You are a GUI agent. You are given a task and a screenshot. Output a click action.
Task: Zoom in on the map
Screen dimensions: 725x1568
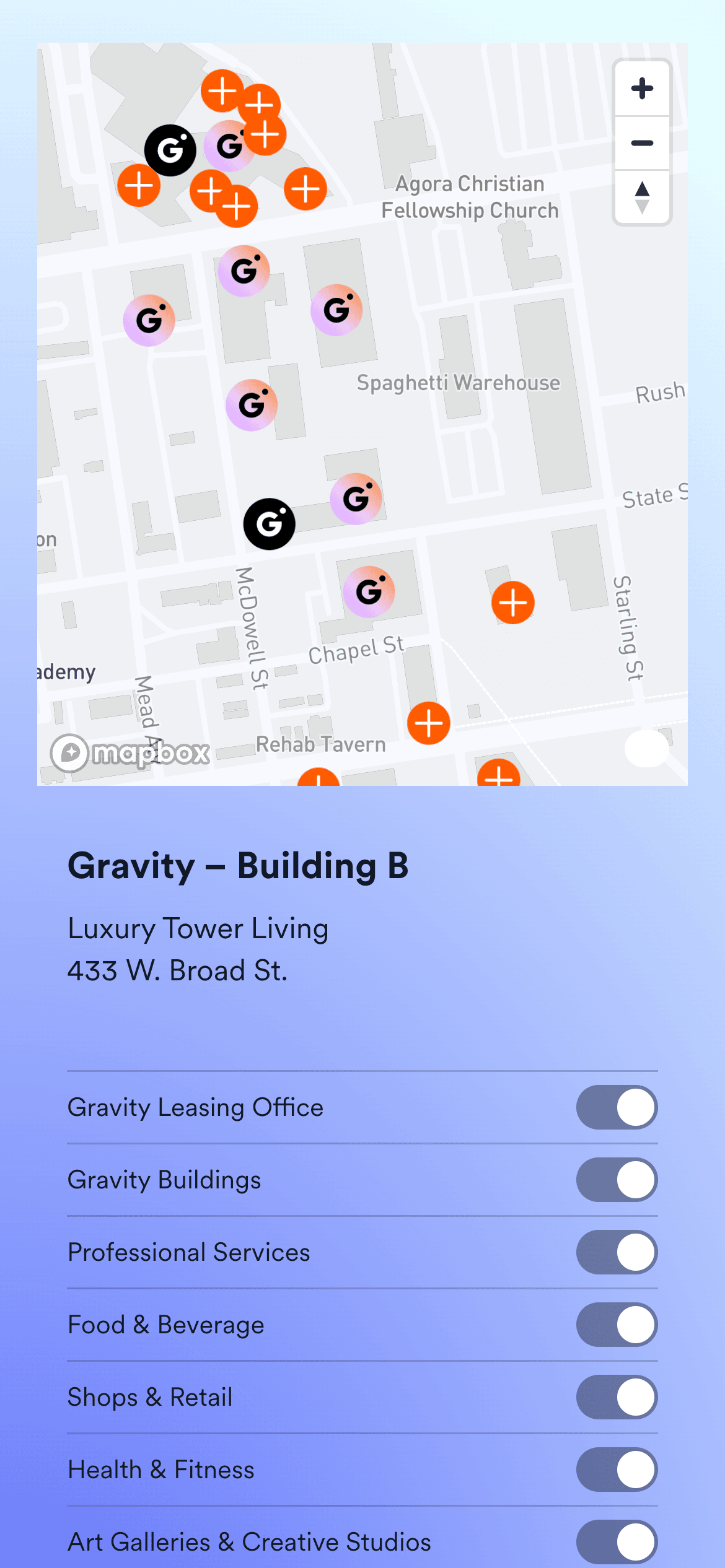[642, 89]
